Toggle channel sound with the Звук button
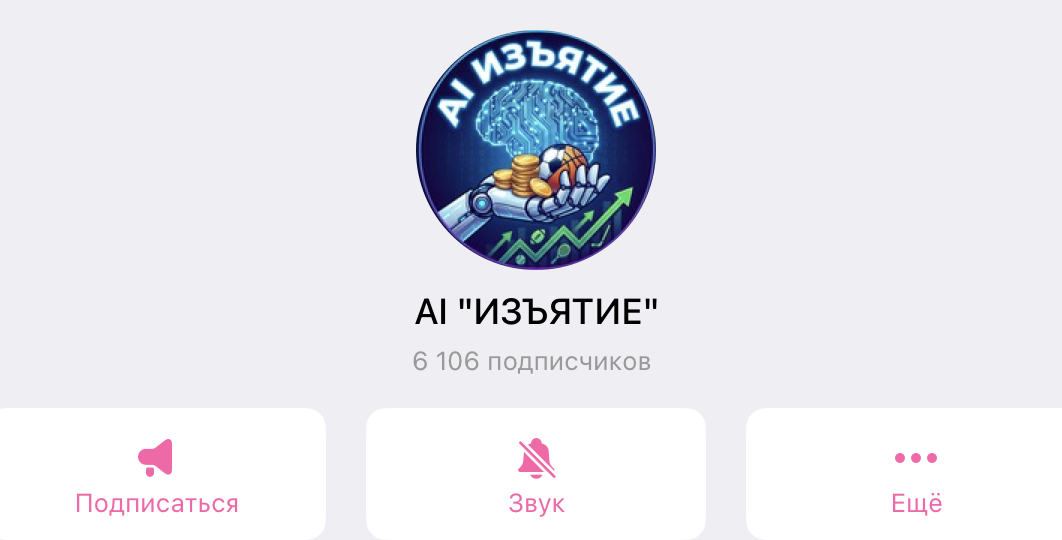 (536, 474)
